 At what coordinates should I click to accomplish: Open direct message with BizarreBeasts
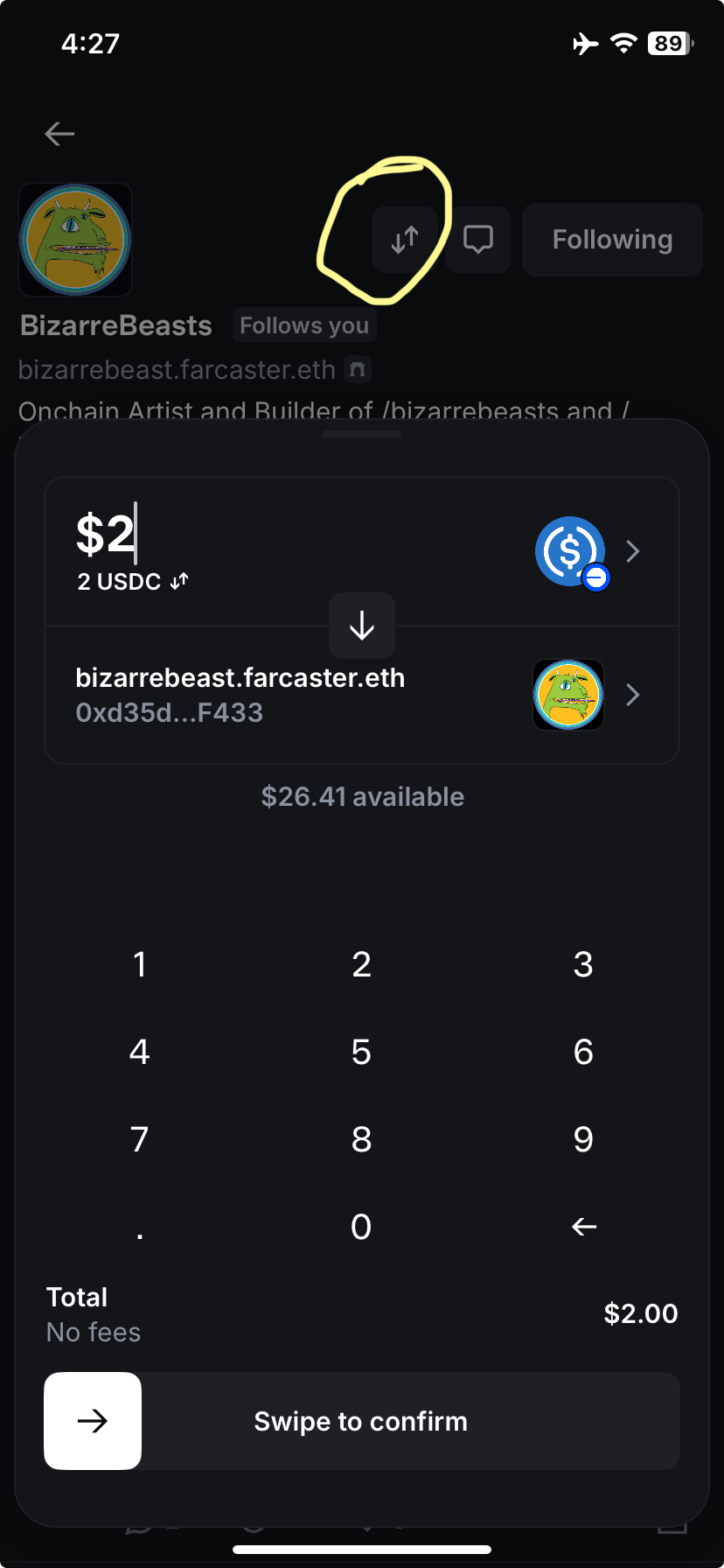(478, 240)
